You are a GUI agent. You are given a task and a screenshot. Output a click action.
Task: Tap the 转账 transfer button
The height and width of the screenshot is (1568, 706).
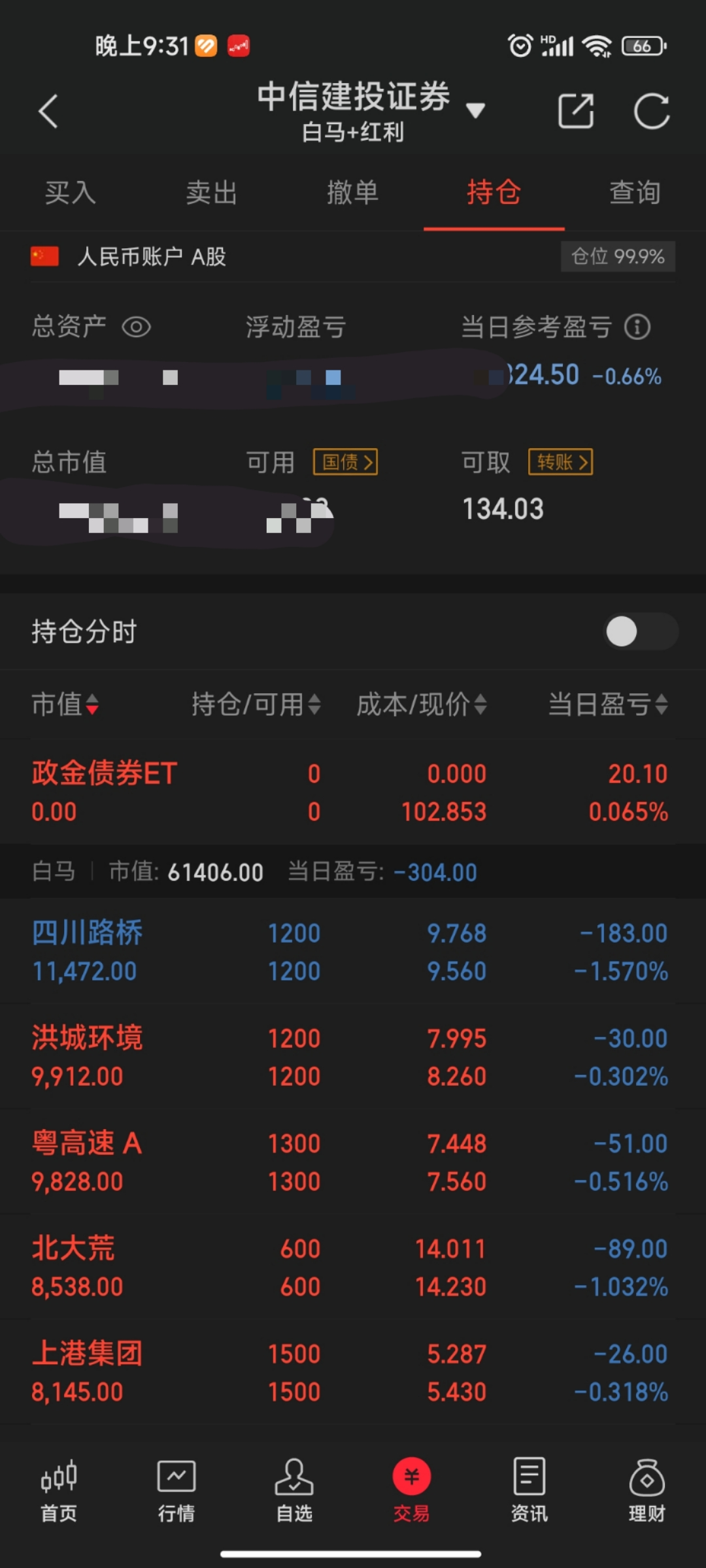pos(561,462)
